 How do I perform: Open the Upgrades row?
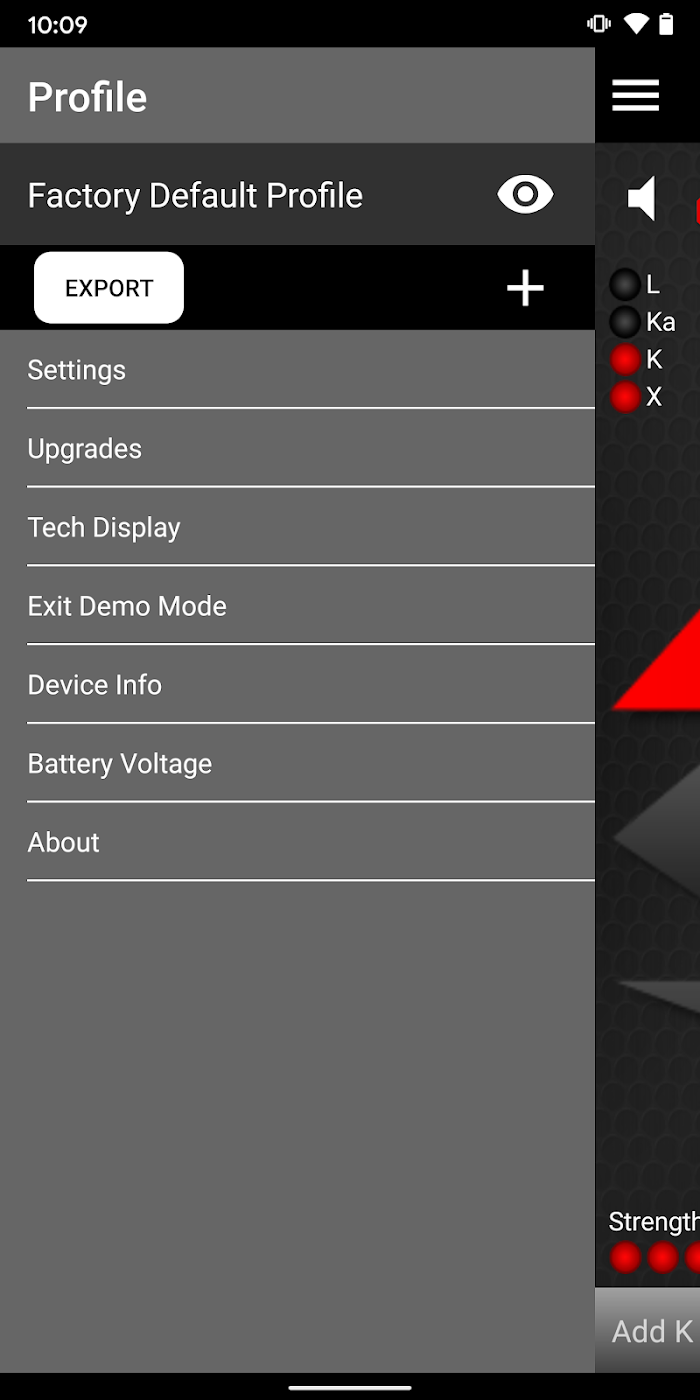pos(311,449)
